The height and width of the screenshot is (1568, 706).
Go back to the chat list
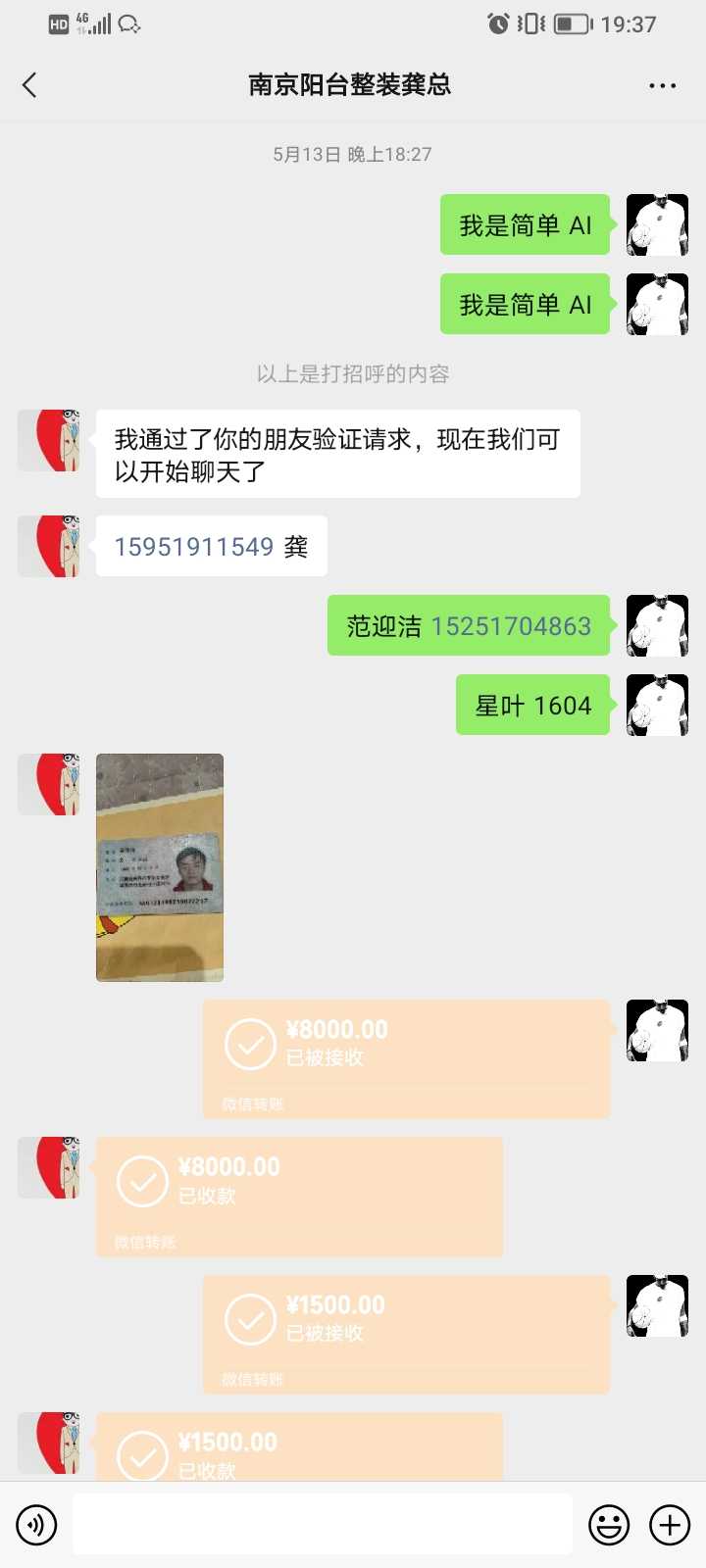click(30, 85)
